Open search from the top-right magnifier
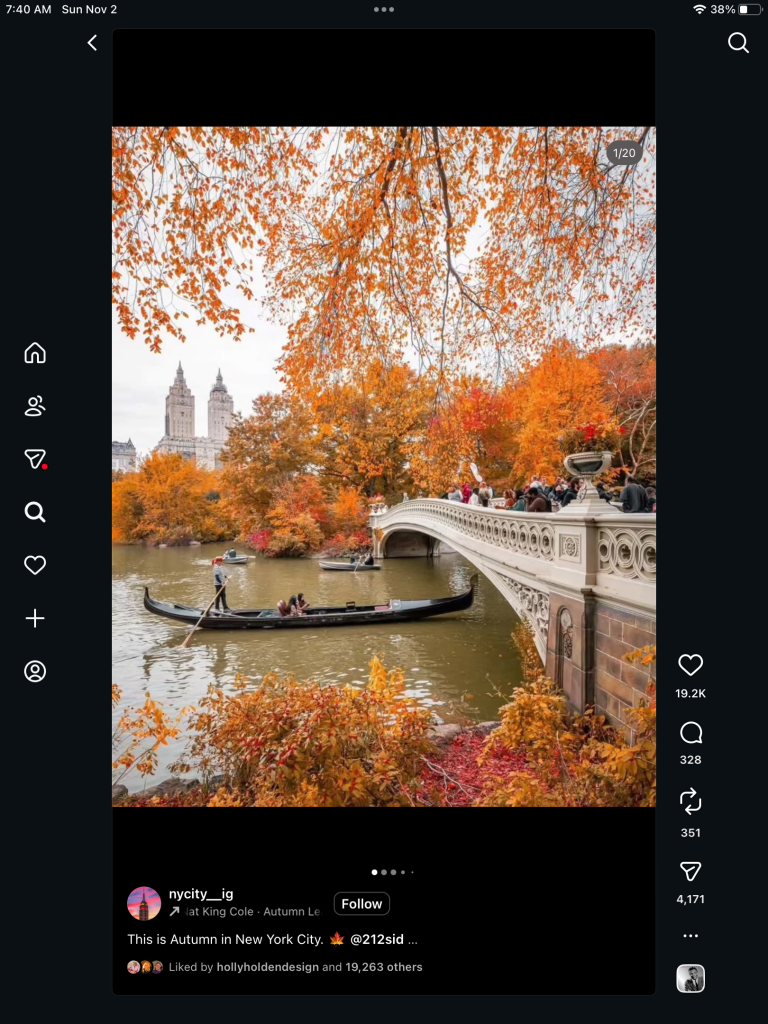The height and width of the screenshot is (1024, 768). pyautogui.click(x=738, y=43)
